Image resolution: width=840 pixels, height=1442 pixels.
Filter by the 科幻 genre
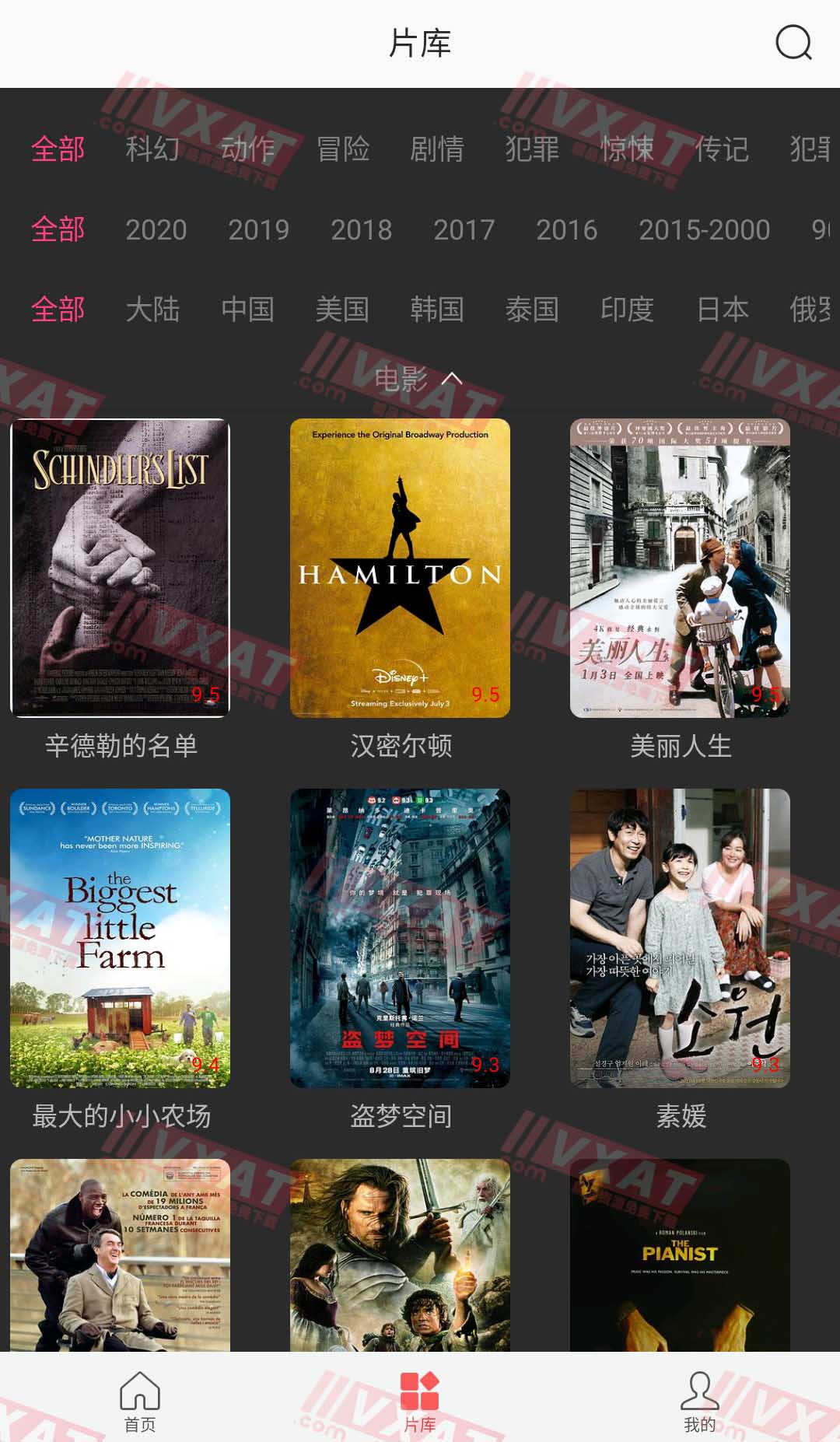pyautogui.click(x=152, y=149)
